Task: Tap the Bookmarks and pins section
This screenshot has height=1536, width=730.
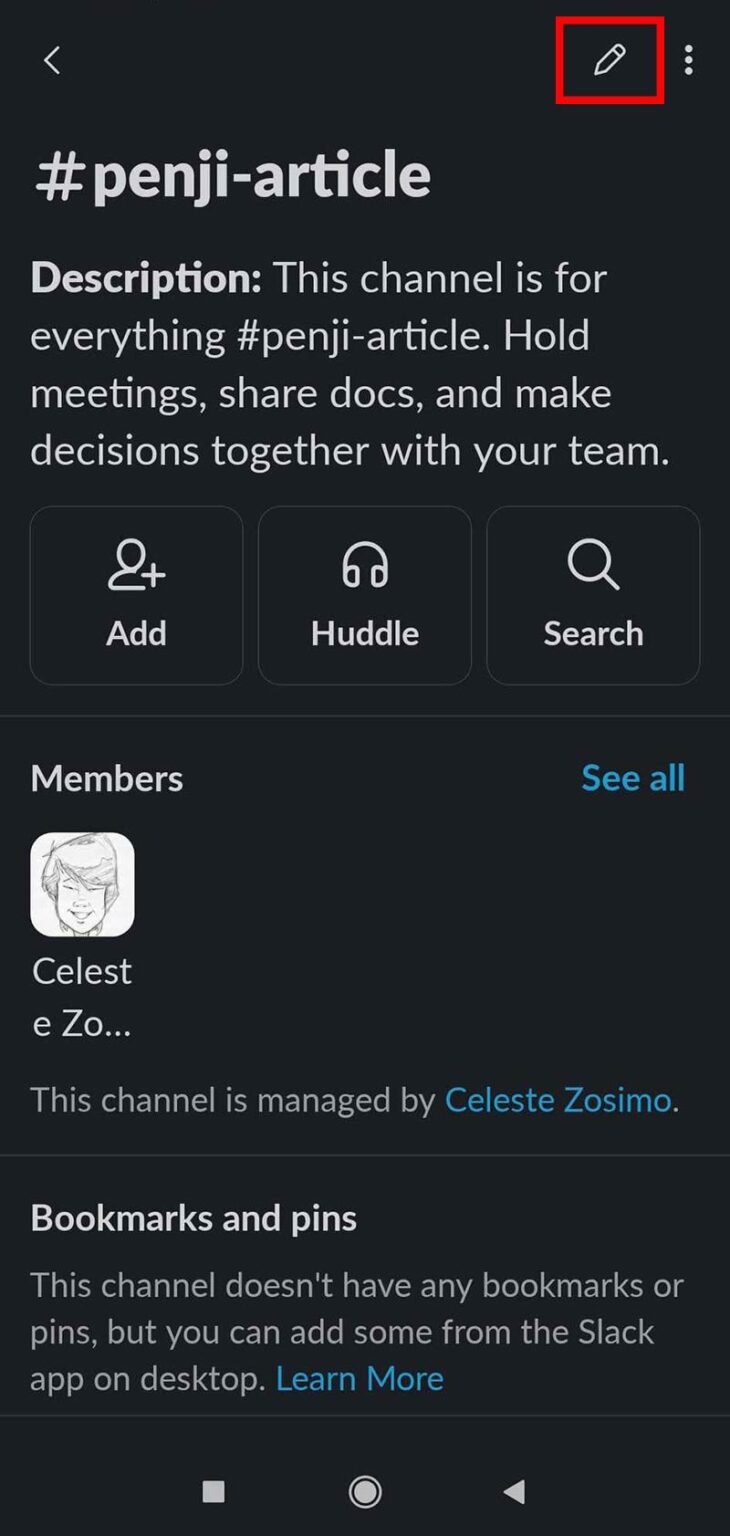Action: 195,1218
